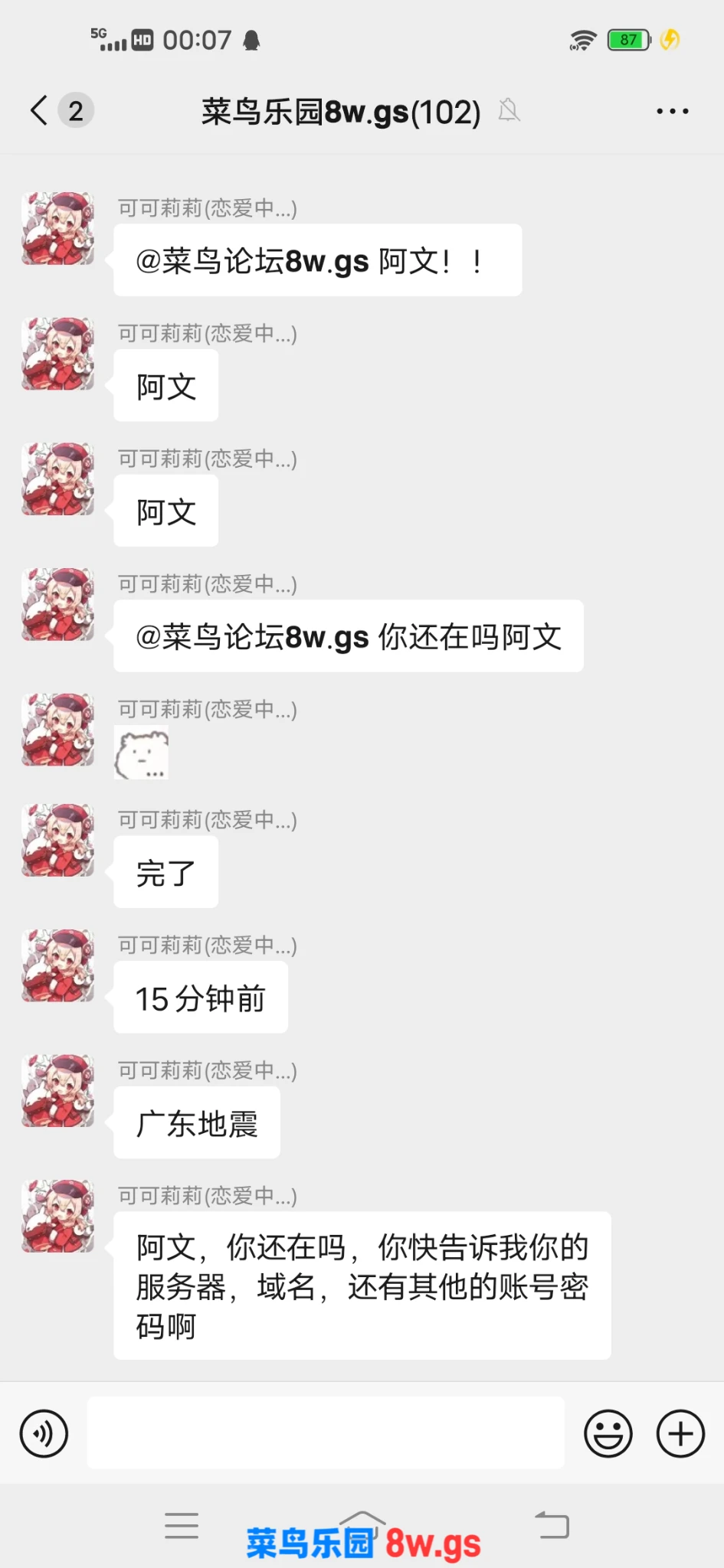The height and width of the screenshot is (1568, 724).
Task: Tap the bear sticker message
Action: coord(142,753)
